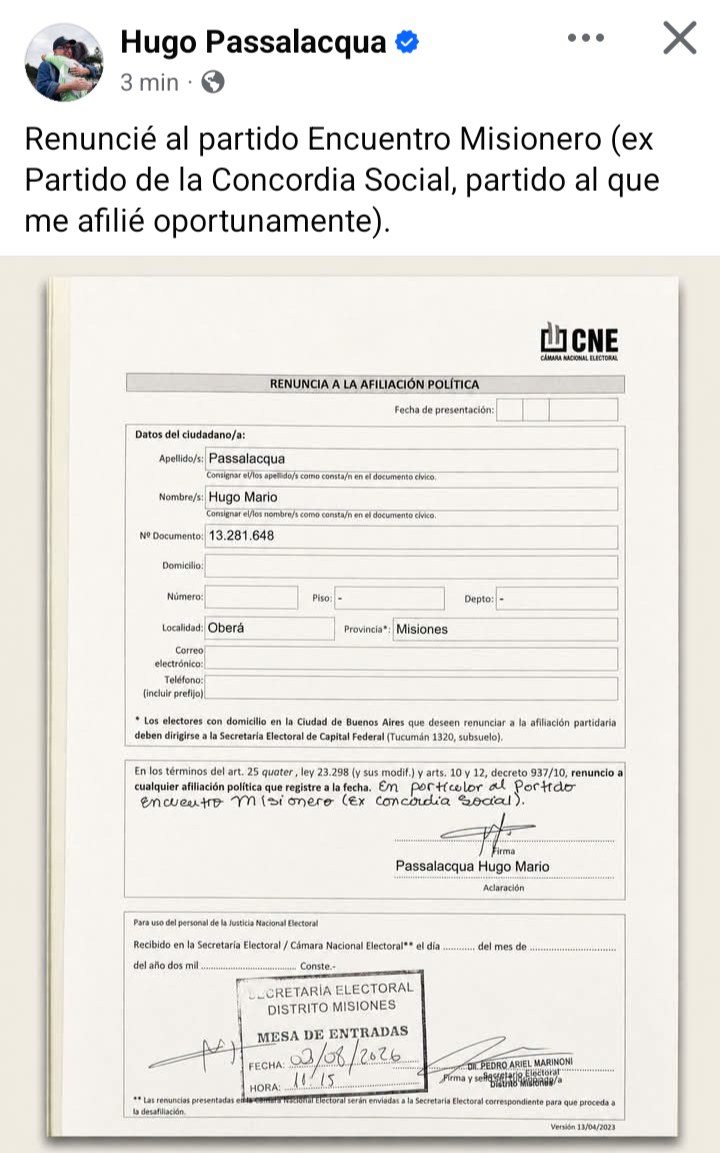Open the resignation form image full screen
This screenshot has height=1153, width=720.
[x=360, y=704]
